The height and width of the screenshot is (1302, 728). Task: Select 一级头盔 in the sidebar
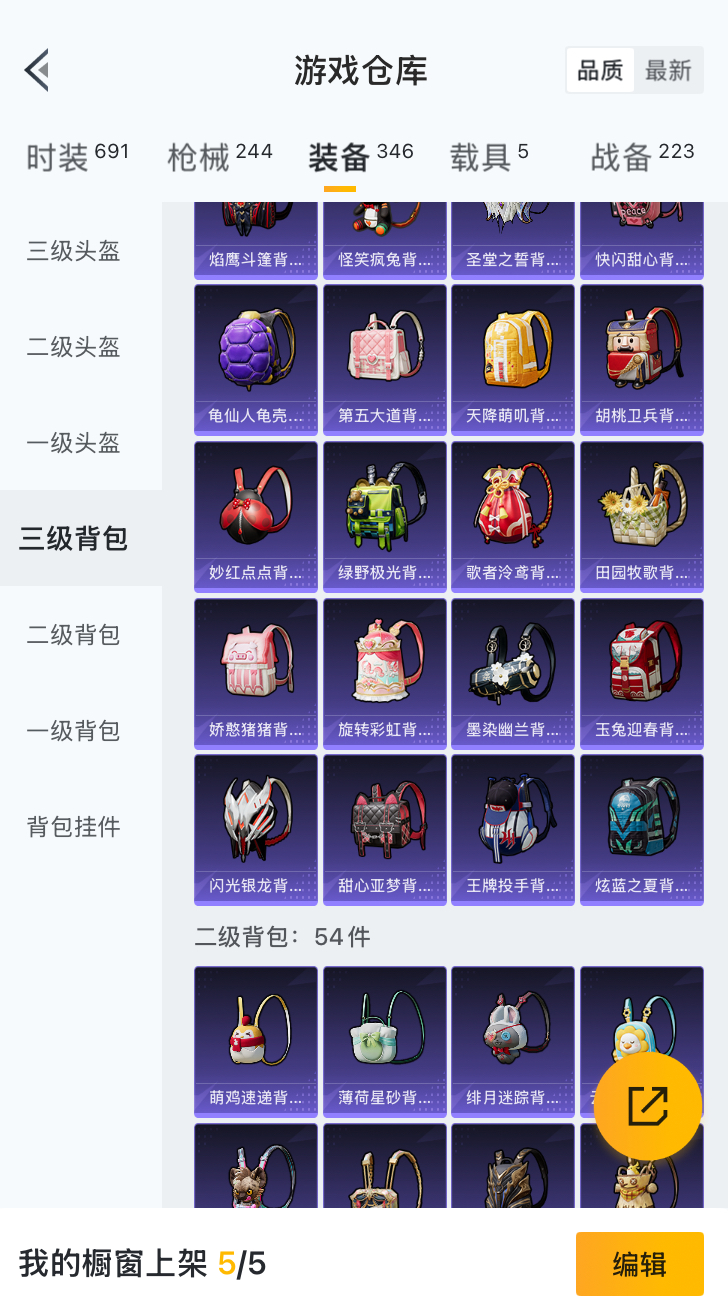click(74, 443)
